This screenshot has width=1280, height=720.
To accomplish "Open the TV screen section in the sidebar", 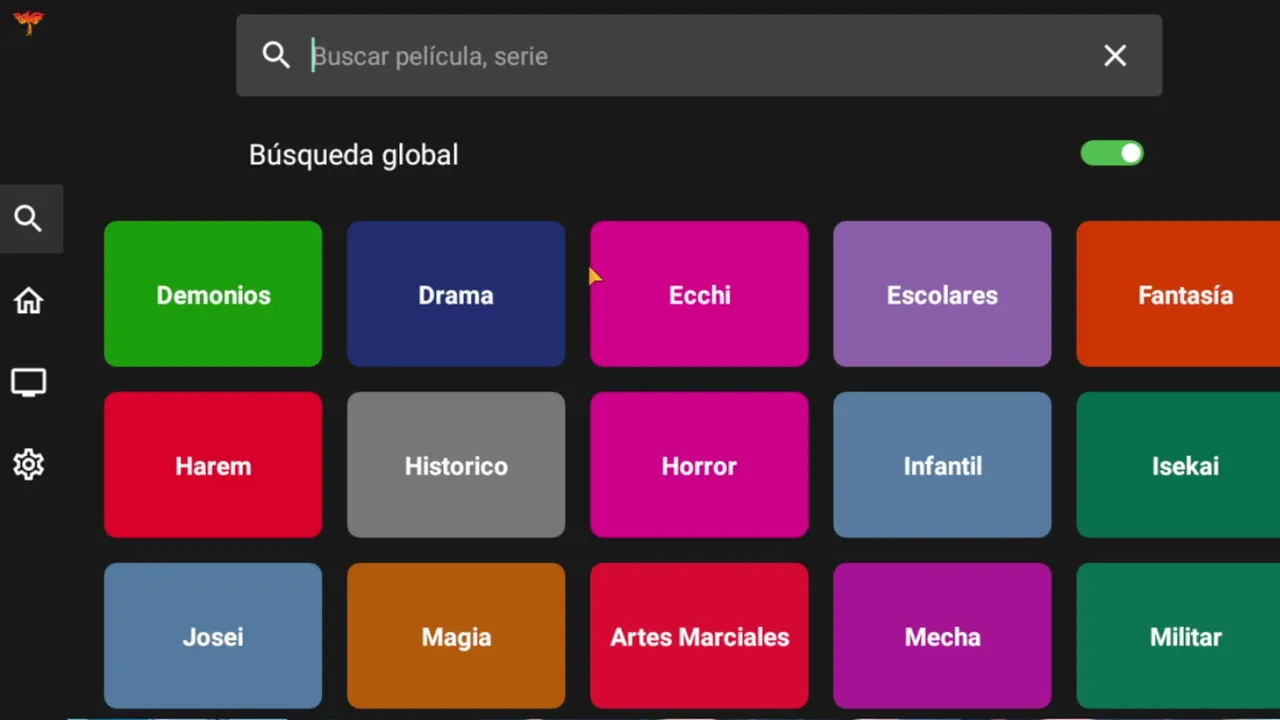I will [x=28, y=383].
